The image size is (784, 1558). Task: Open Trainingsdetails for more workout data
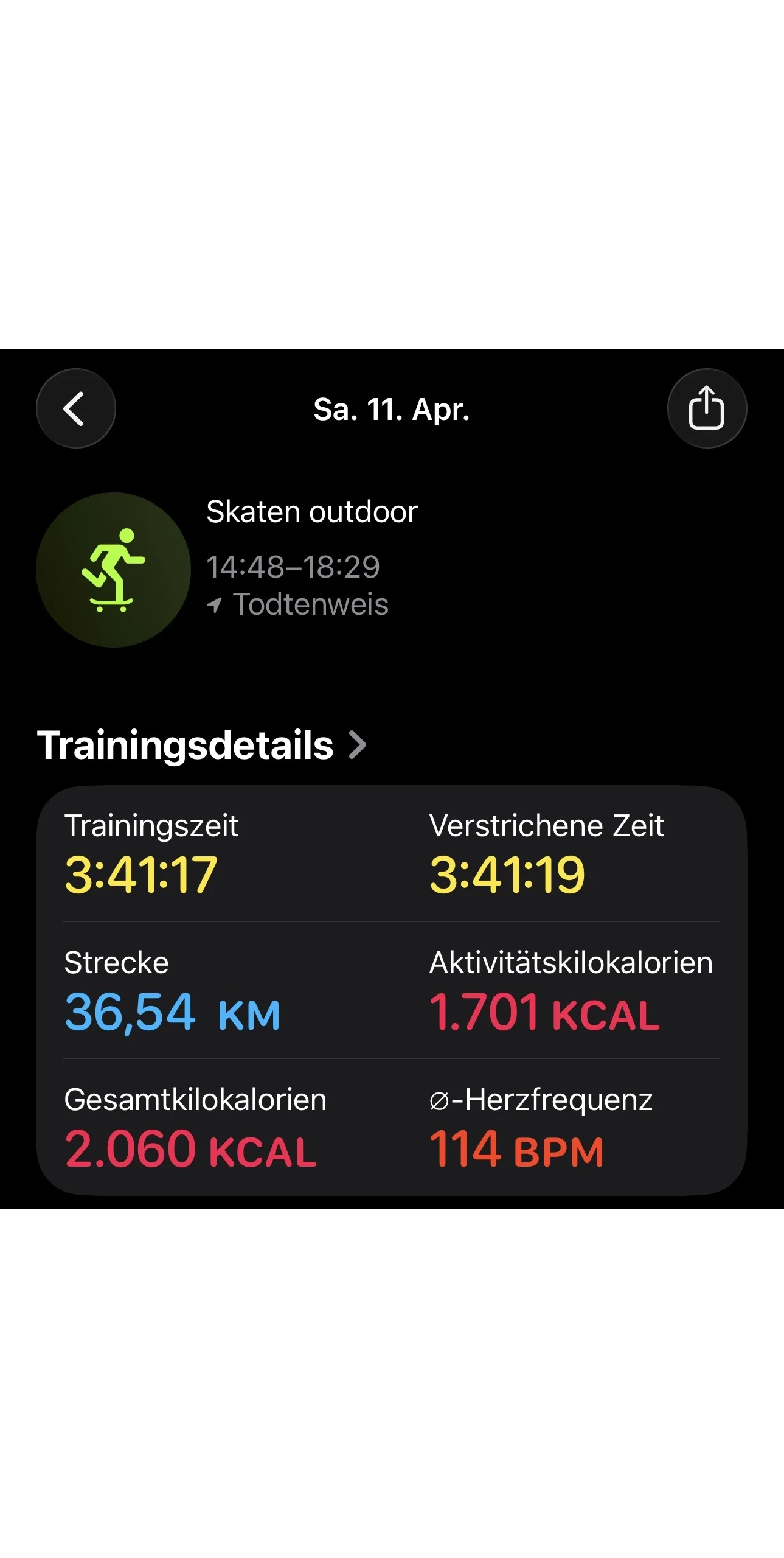coord(202,745)
